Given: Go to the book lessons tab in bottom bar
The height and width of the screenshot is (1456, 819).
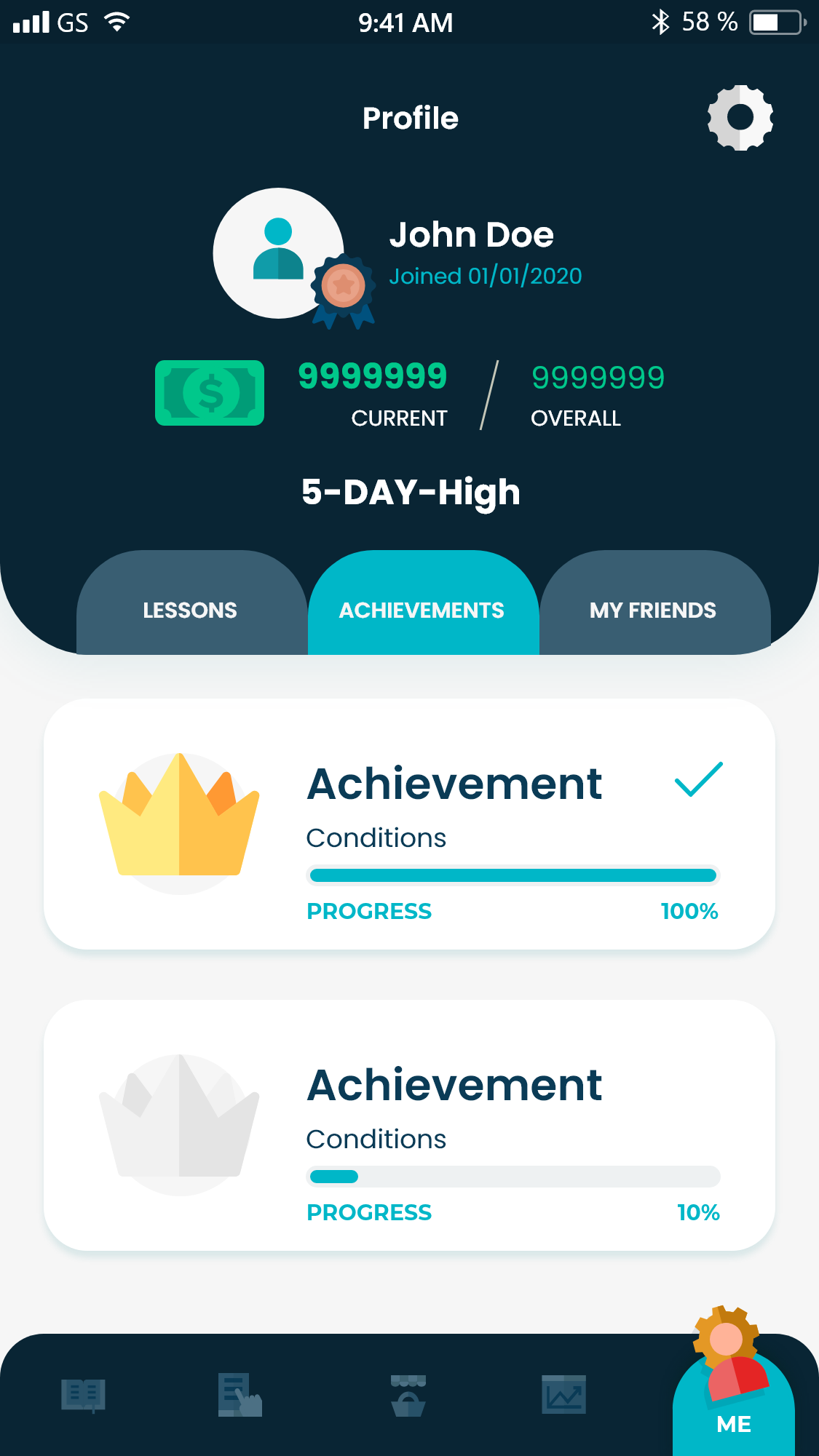Looking at the screenshot, I should 84,1395.
